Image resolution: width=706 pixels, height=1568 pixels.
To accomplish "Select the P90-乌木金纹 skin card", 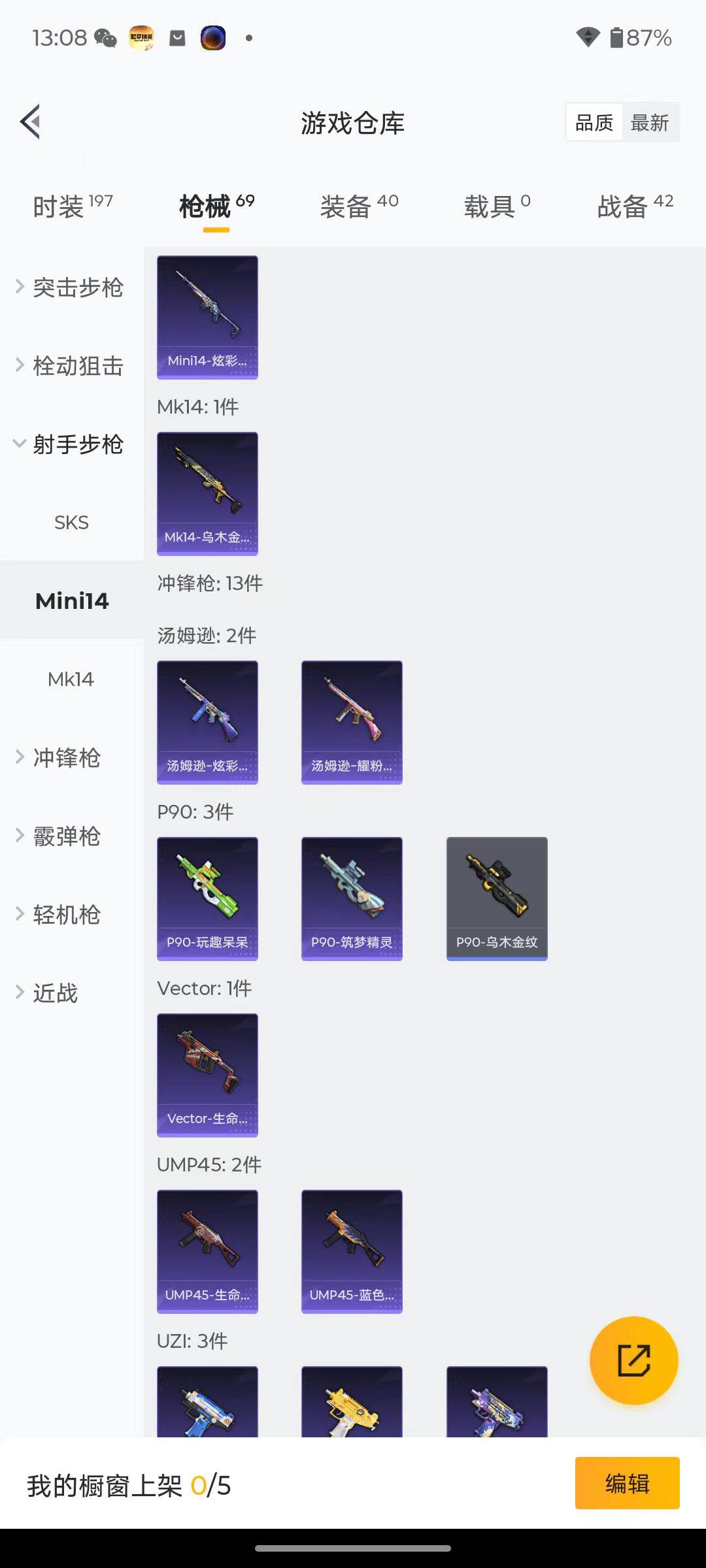I will point(496,897).
